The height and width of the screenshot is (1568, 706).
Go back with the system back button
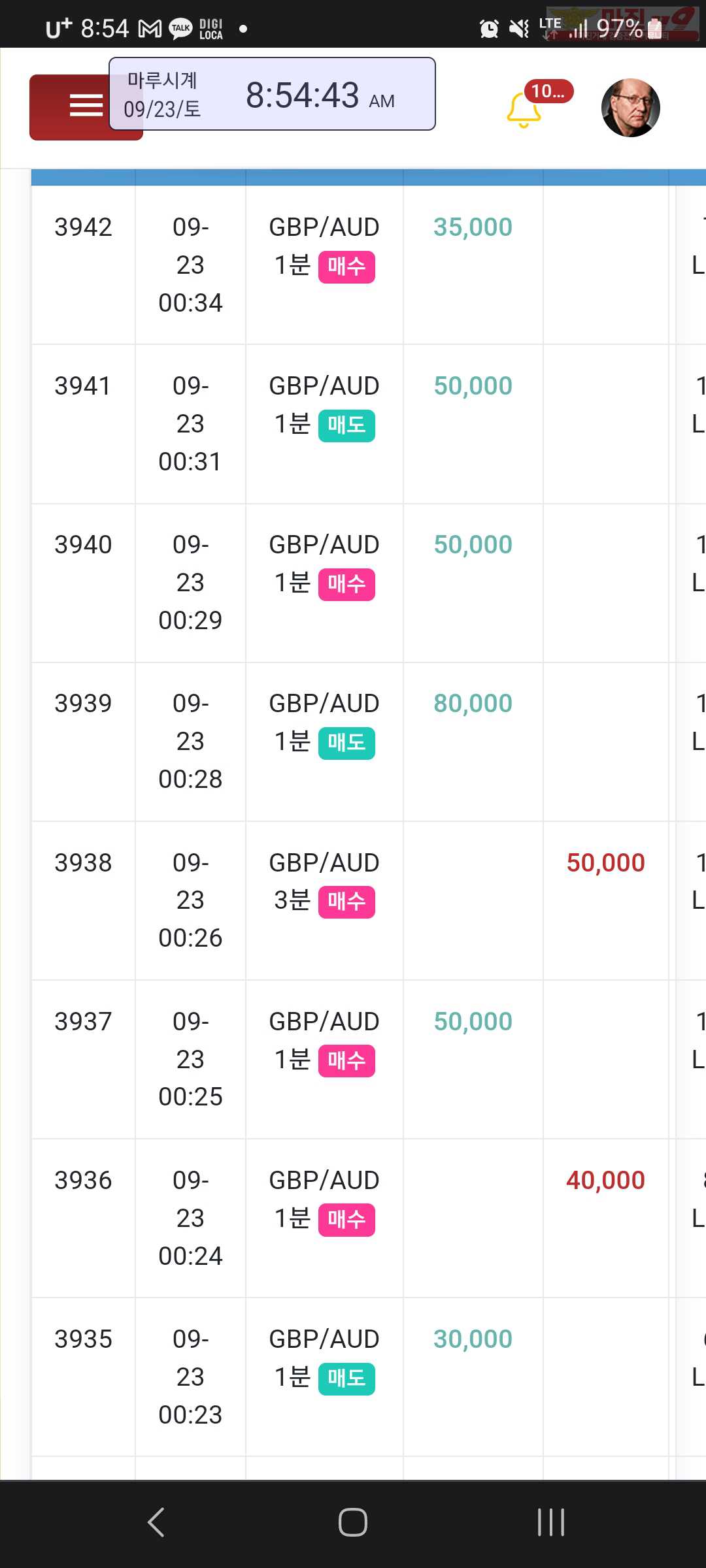click(156, 1522)
